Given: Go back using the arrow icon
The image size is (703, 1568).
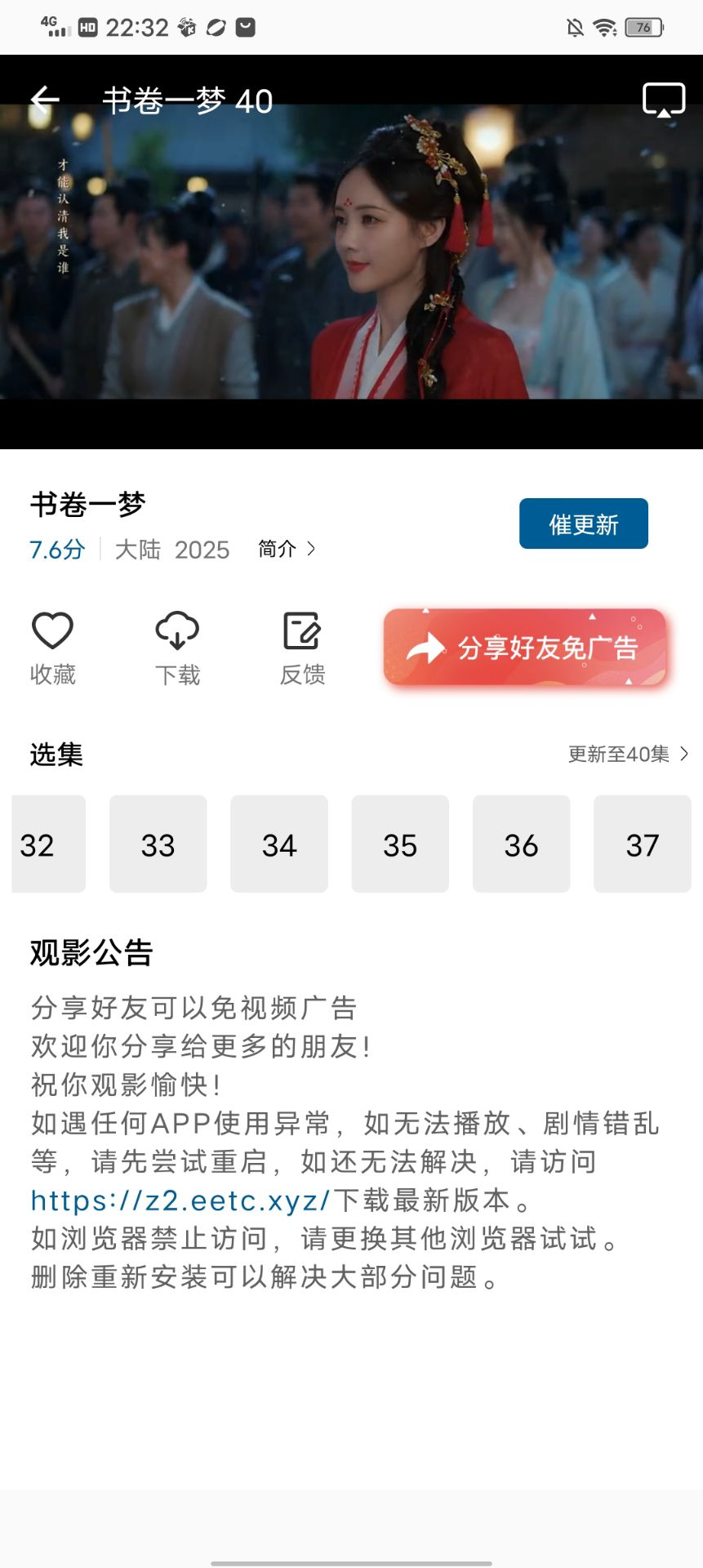Looking at the screenshot, I should point(45,100).
